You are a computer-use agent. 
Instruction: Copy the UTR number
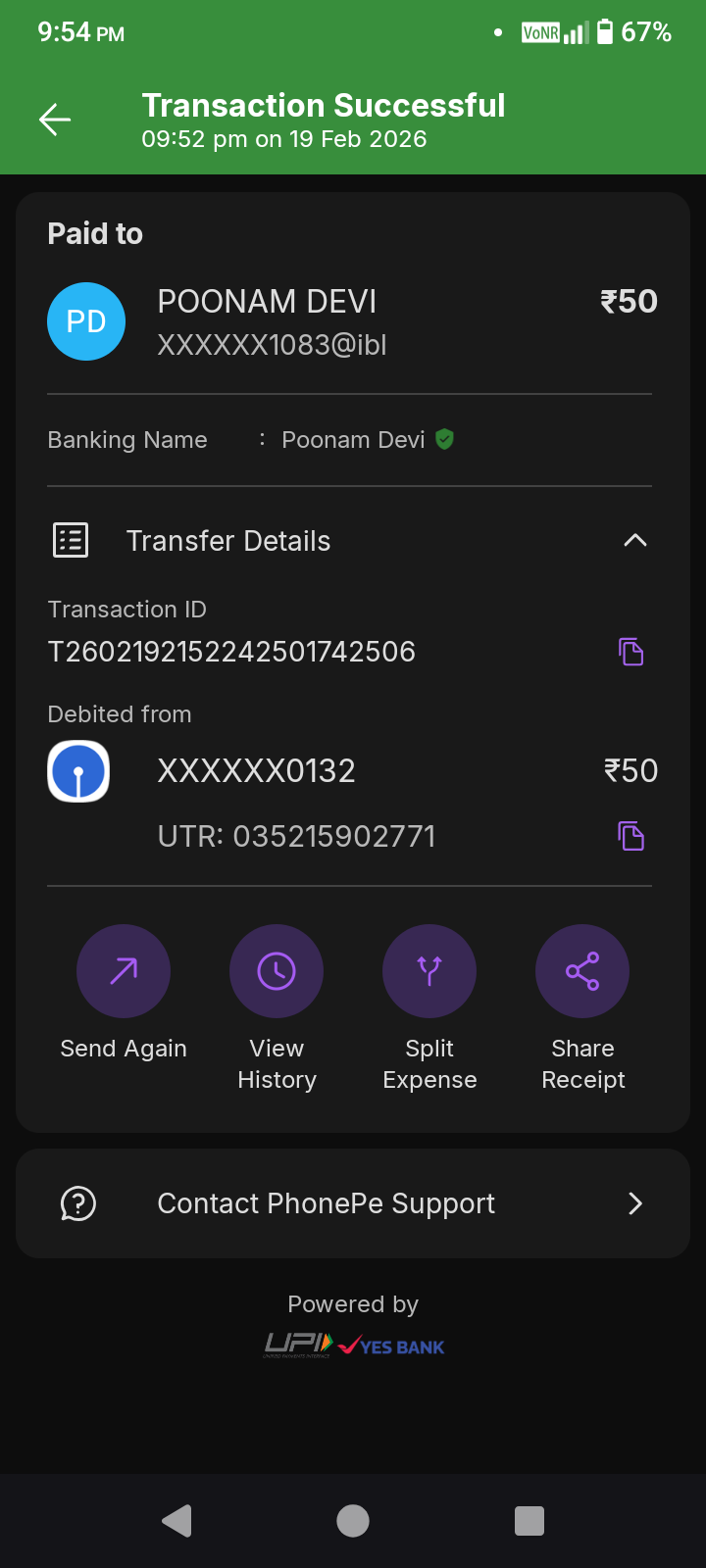(x=631, y=836)
